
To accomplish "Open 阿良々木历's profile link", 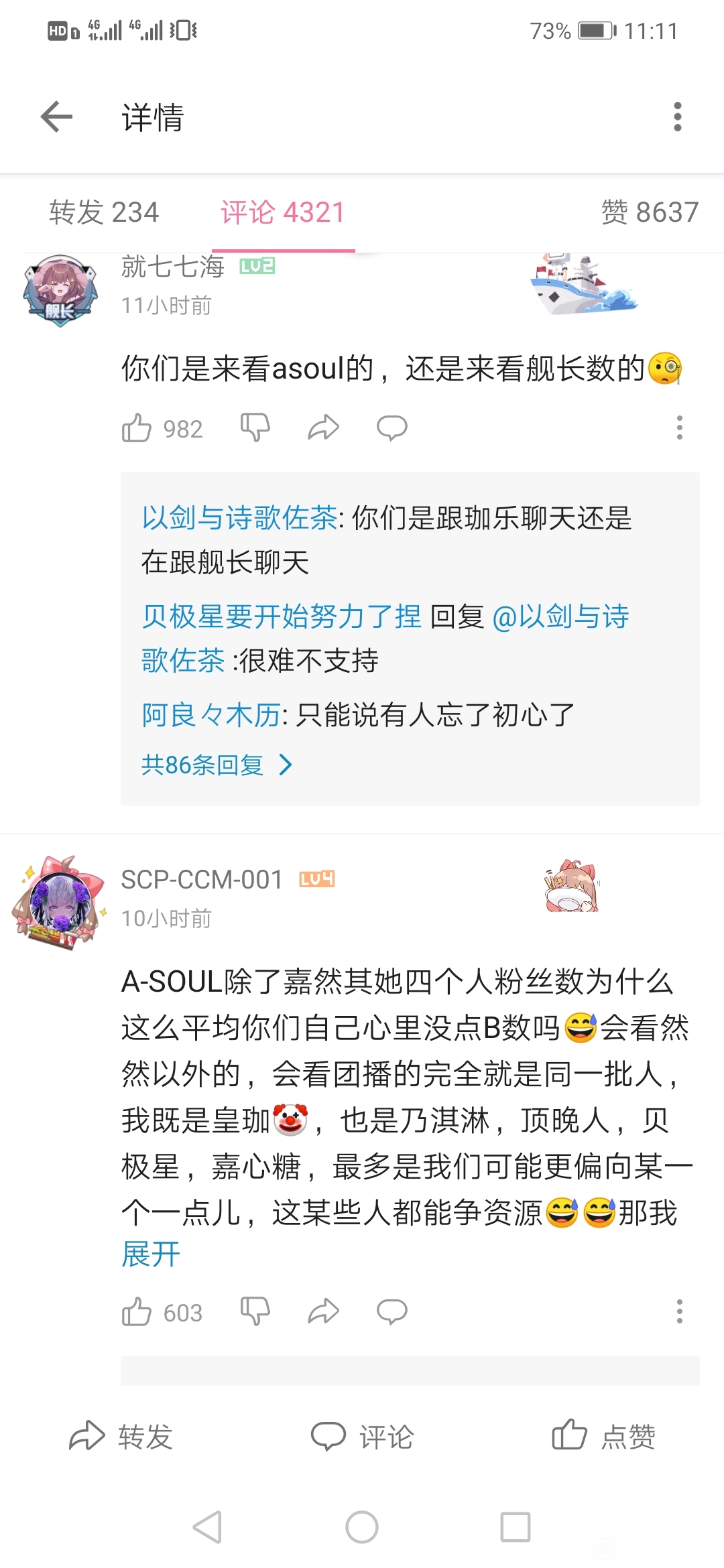I will point(211,715).
